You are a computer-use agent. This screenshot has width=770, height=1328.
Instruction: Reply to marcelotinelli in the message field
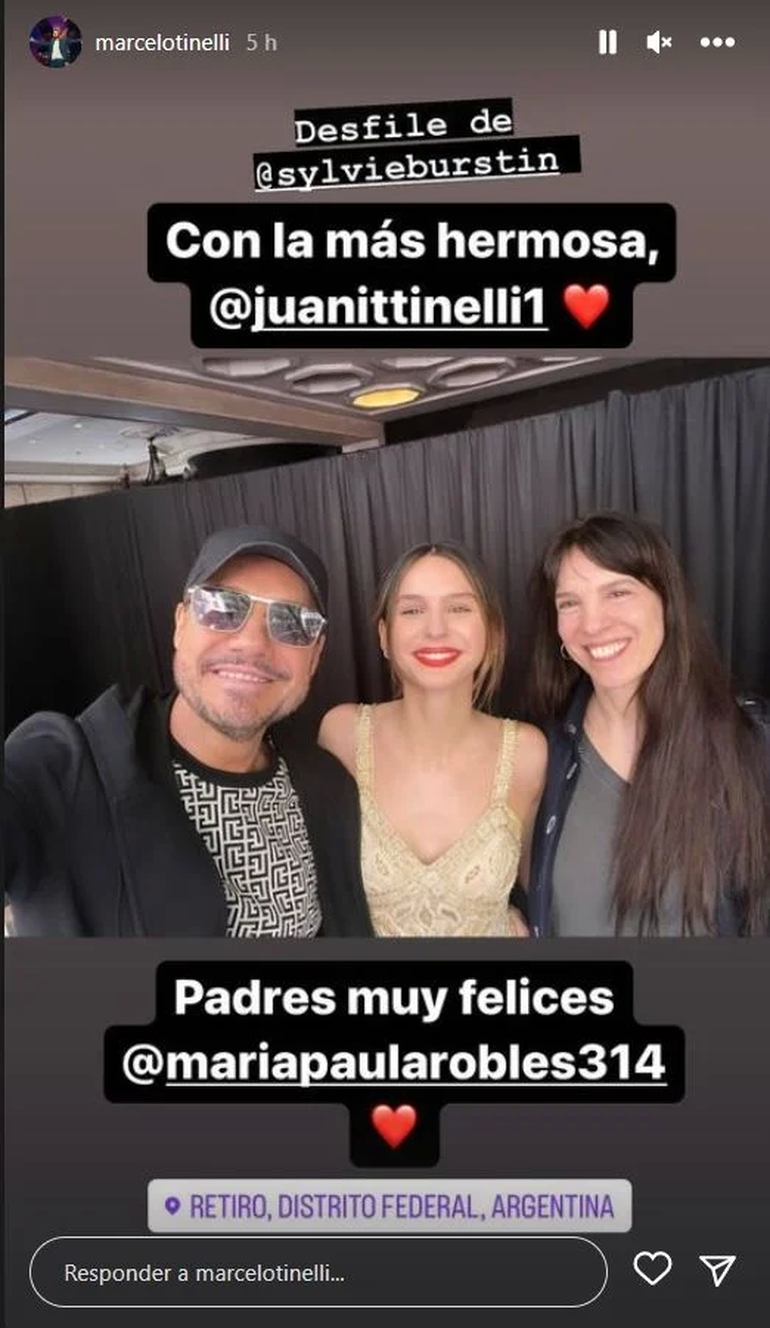coord(318,1272)
